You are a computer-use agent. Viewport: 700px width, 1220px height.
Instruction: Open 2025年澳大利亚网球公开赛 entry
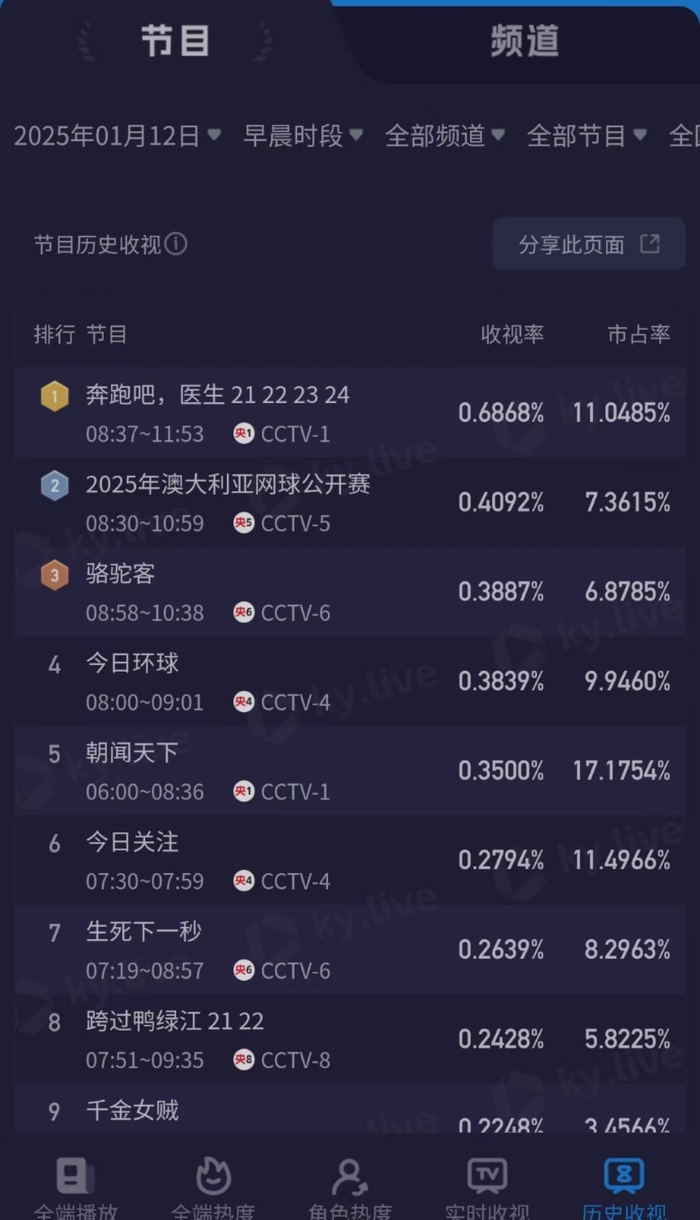pos(350,503)
